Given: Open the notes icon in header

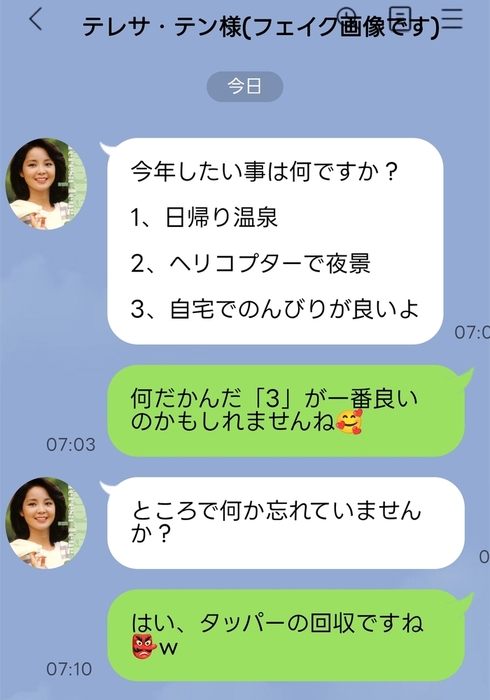Looking at the screenshot, I should (x=400, y=18).
